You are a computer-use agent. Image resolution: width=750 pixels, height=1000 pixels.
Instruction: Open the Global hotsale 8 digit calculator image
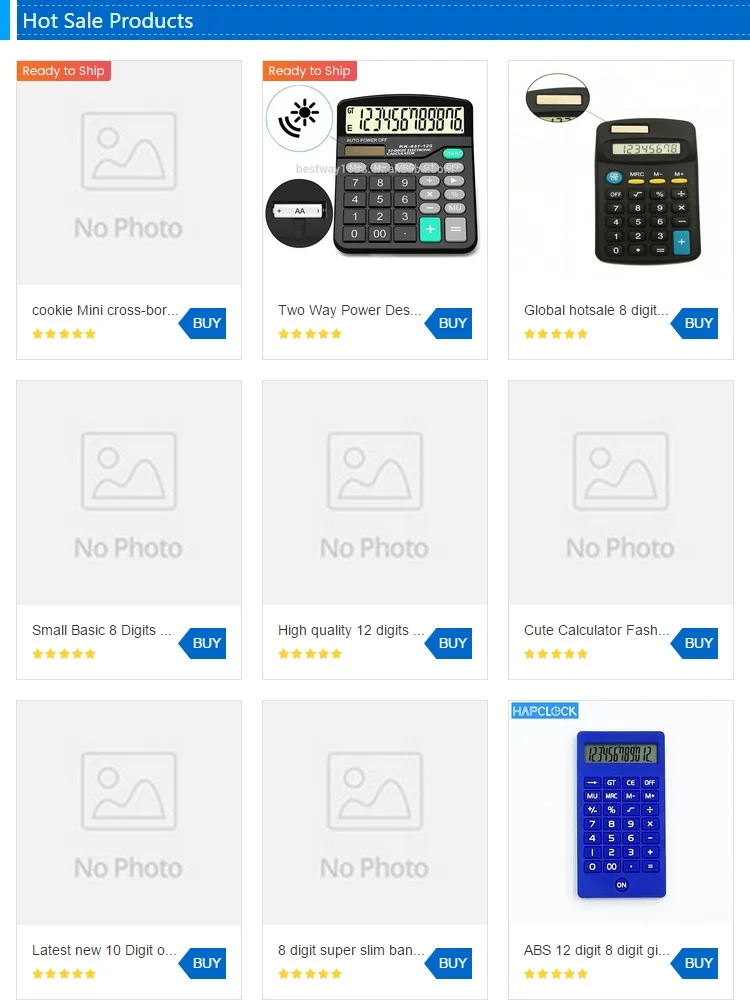[x=621, y=173]
